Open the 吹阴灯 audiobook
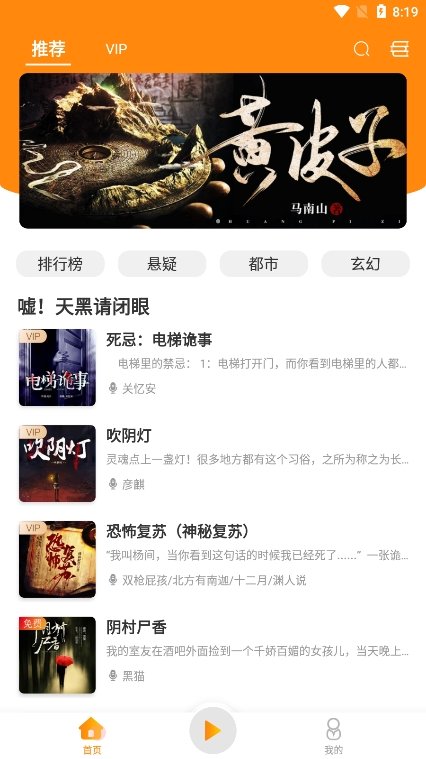Viewport: 426px width, 759px height. pos(213,463)
